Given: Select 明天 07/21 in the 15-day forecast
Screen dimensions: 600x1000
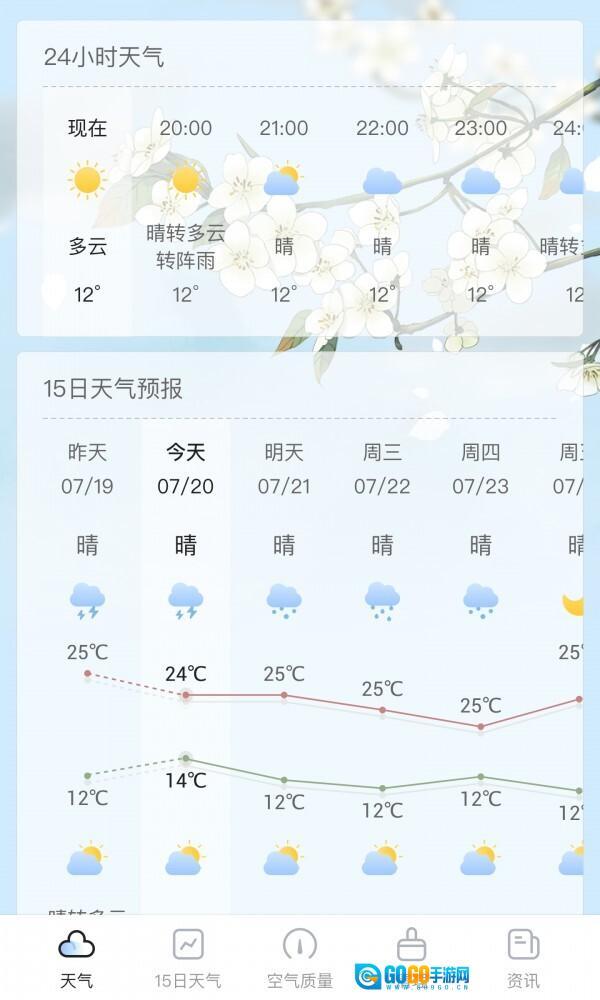Looking at the screenshot, I should click(284, 469).
